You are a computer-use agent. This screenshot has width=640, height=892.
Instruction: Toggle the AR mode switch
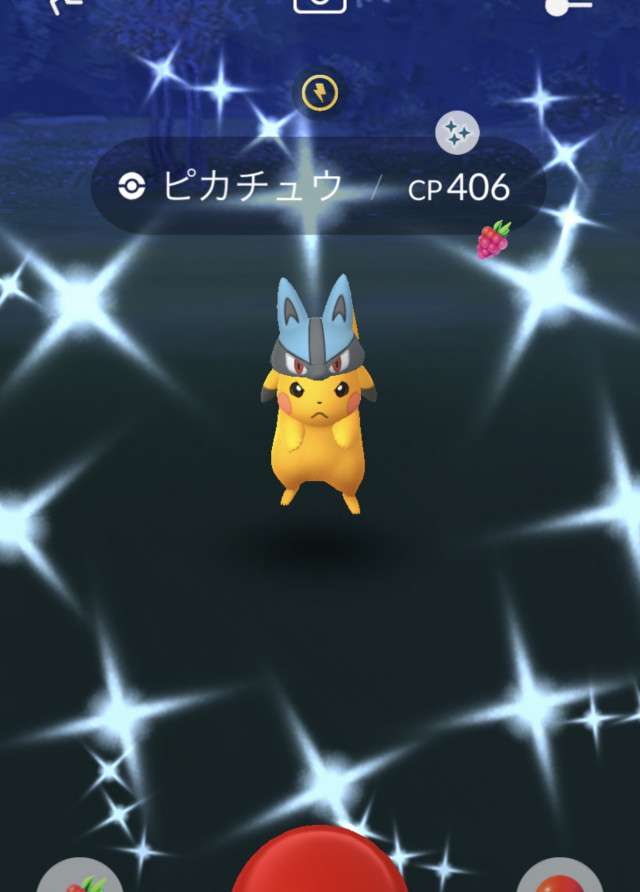tap(569, 6)
